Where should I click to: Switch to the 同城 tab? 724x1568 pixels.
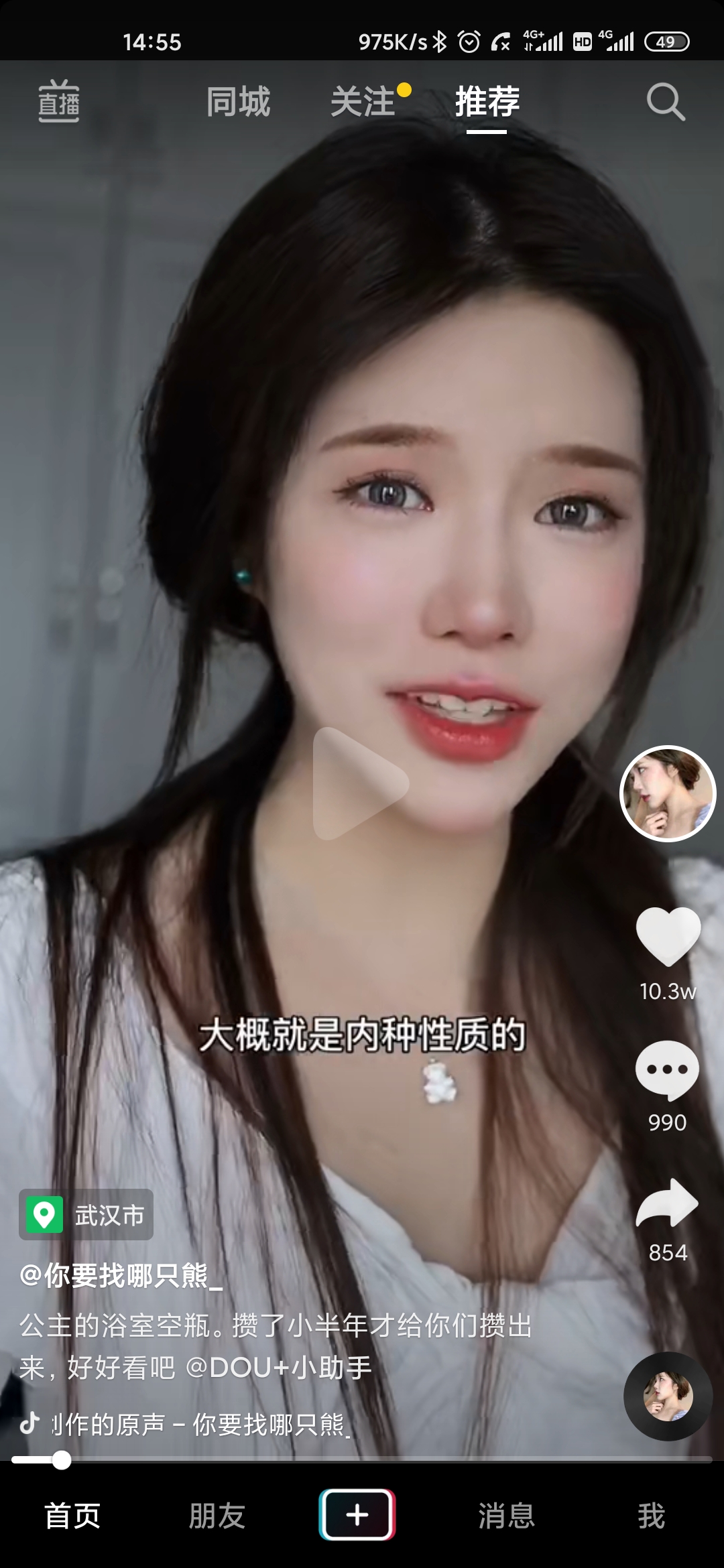point(238,102)
